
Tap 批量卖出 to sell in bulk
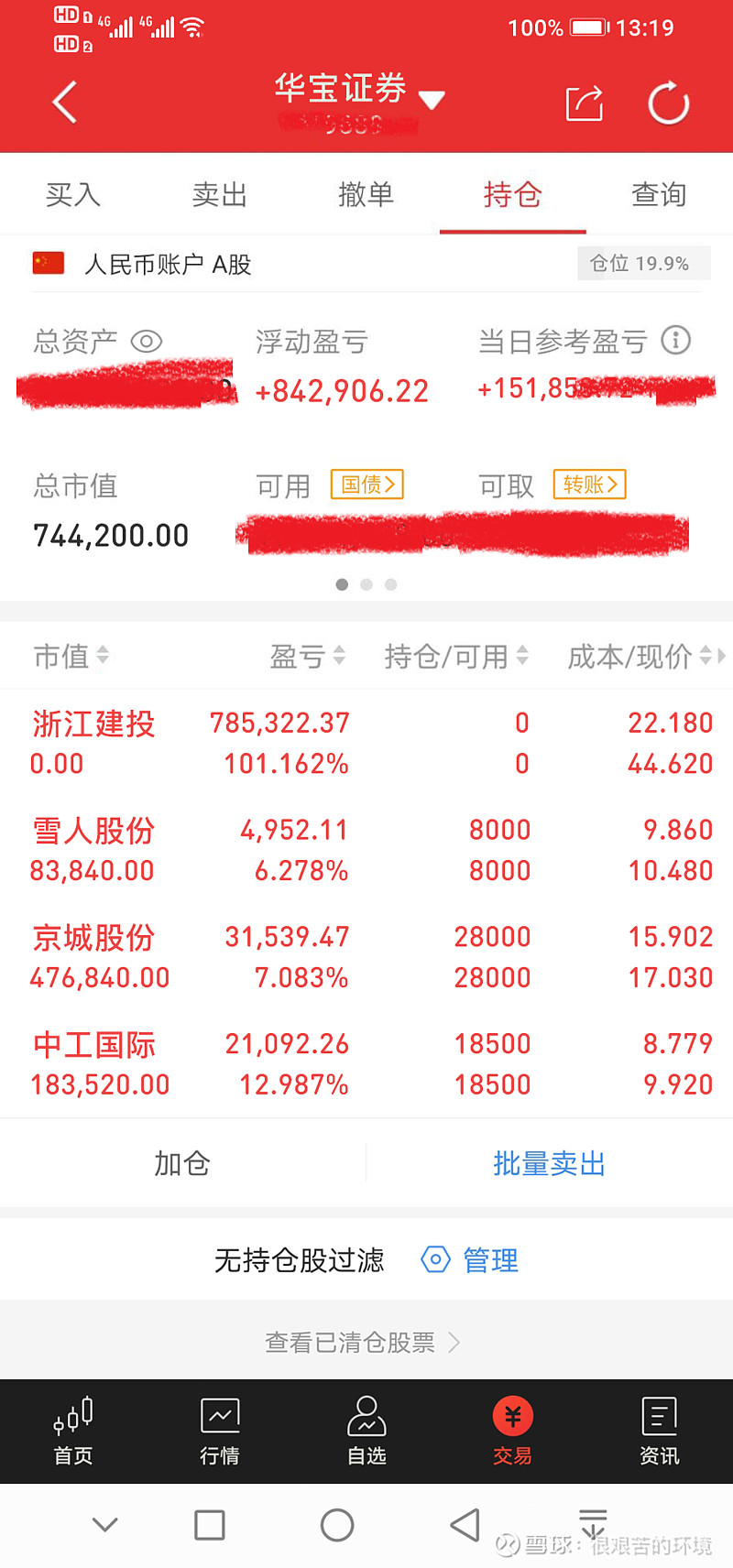[x=550, y=1163]
